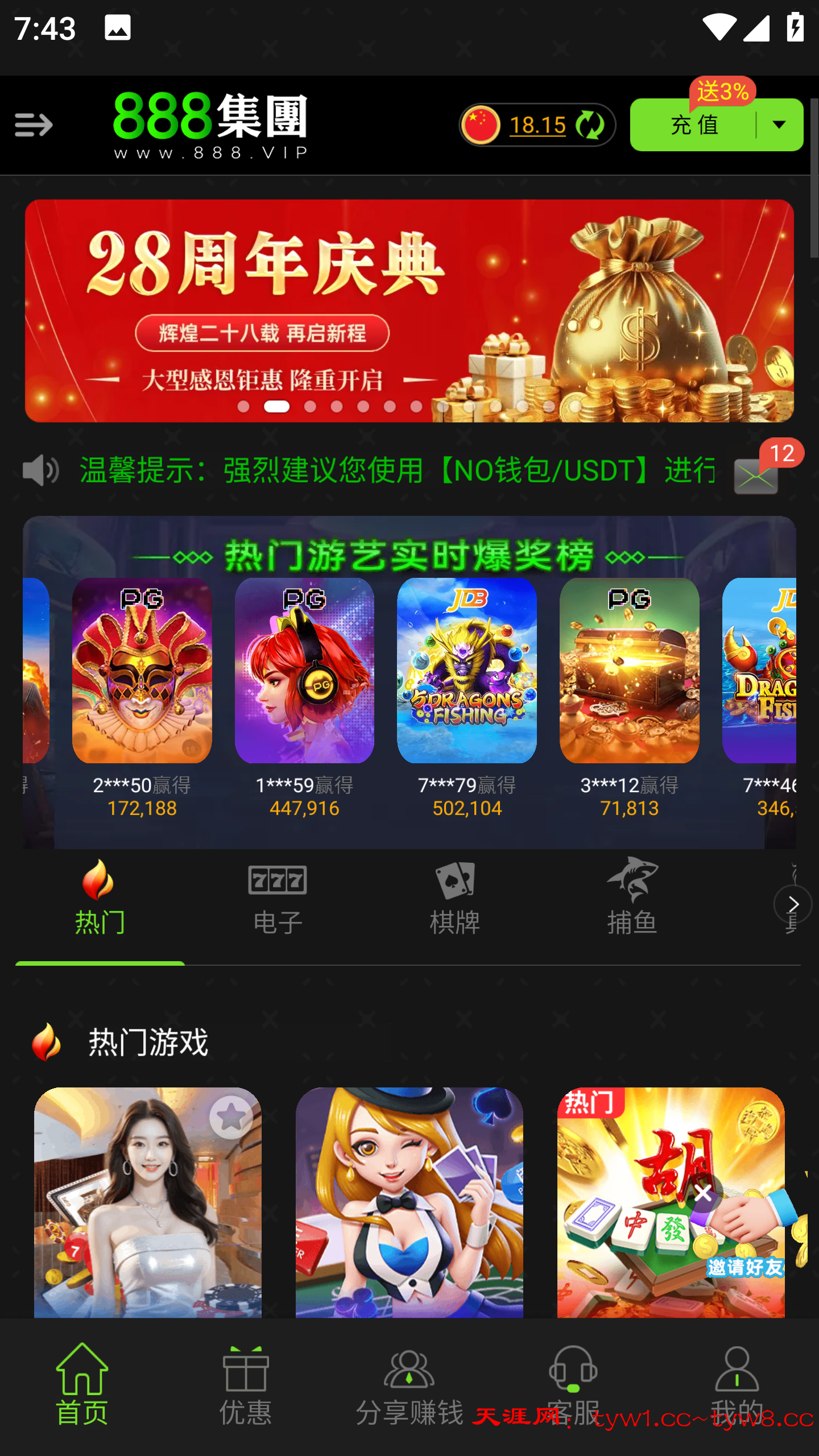Go to the 优惠 promotions tab
This screenshot has width=819, height=1456.
(246, 1385)
